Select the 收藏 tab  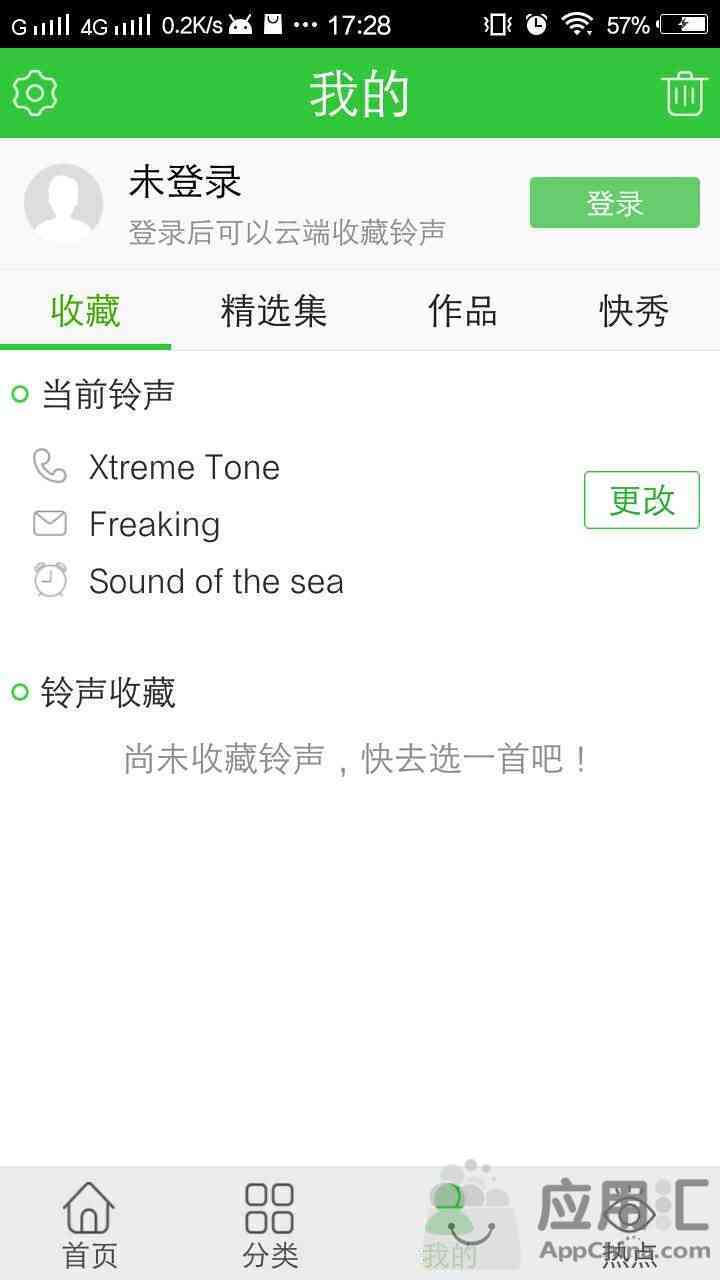pos(86,311)
